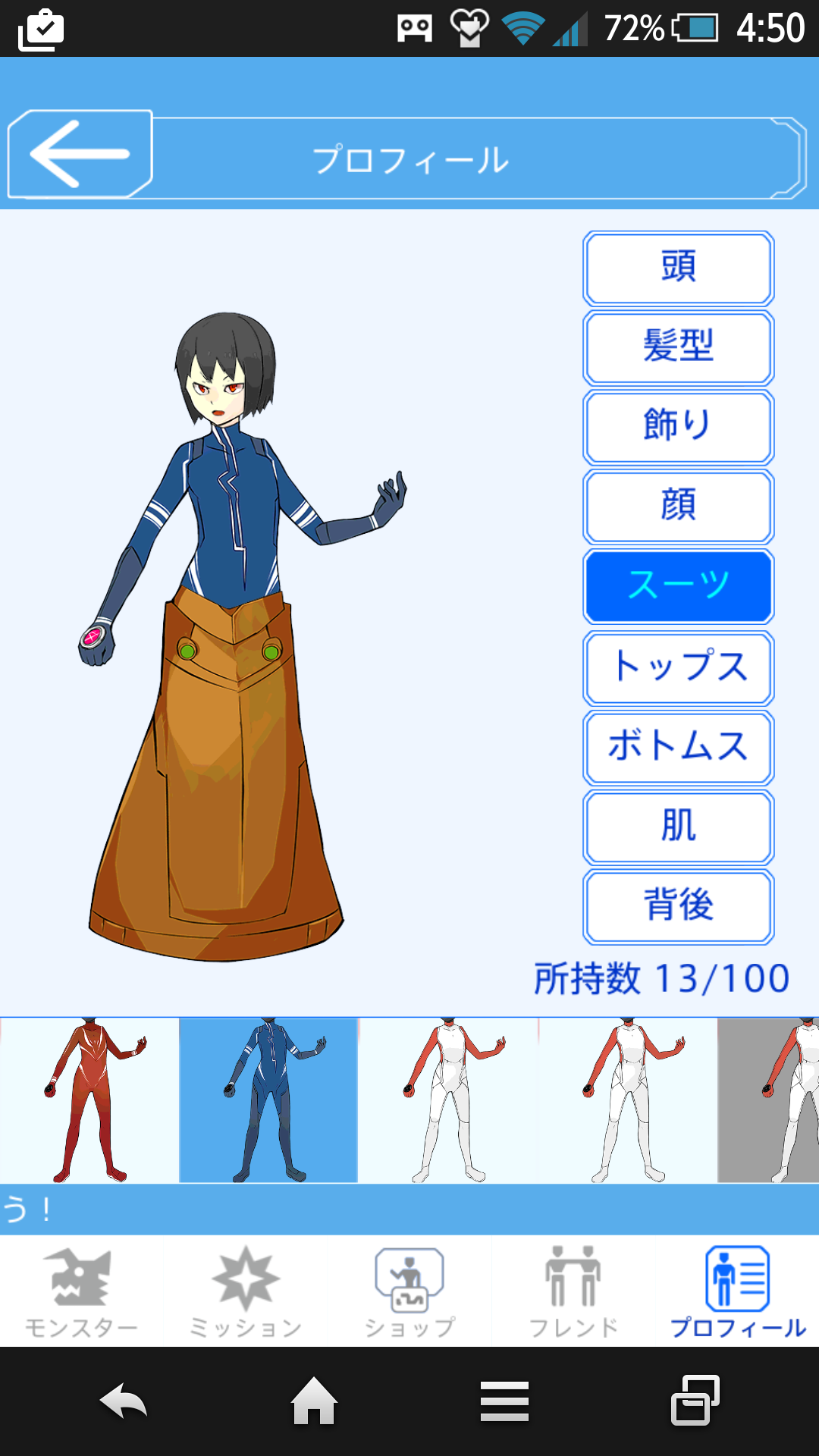
Task: Choose the 背後 back category
Action: point(678,906)
